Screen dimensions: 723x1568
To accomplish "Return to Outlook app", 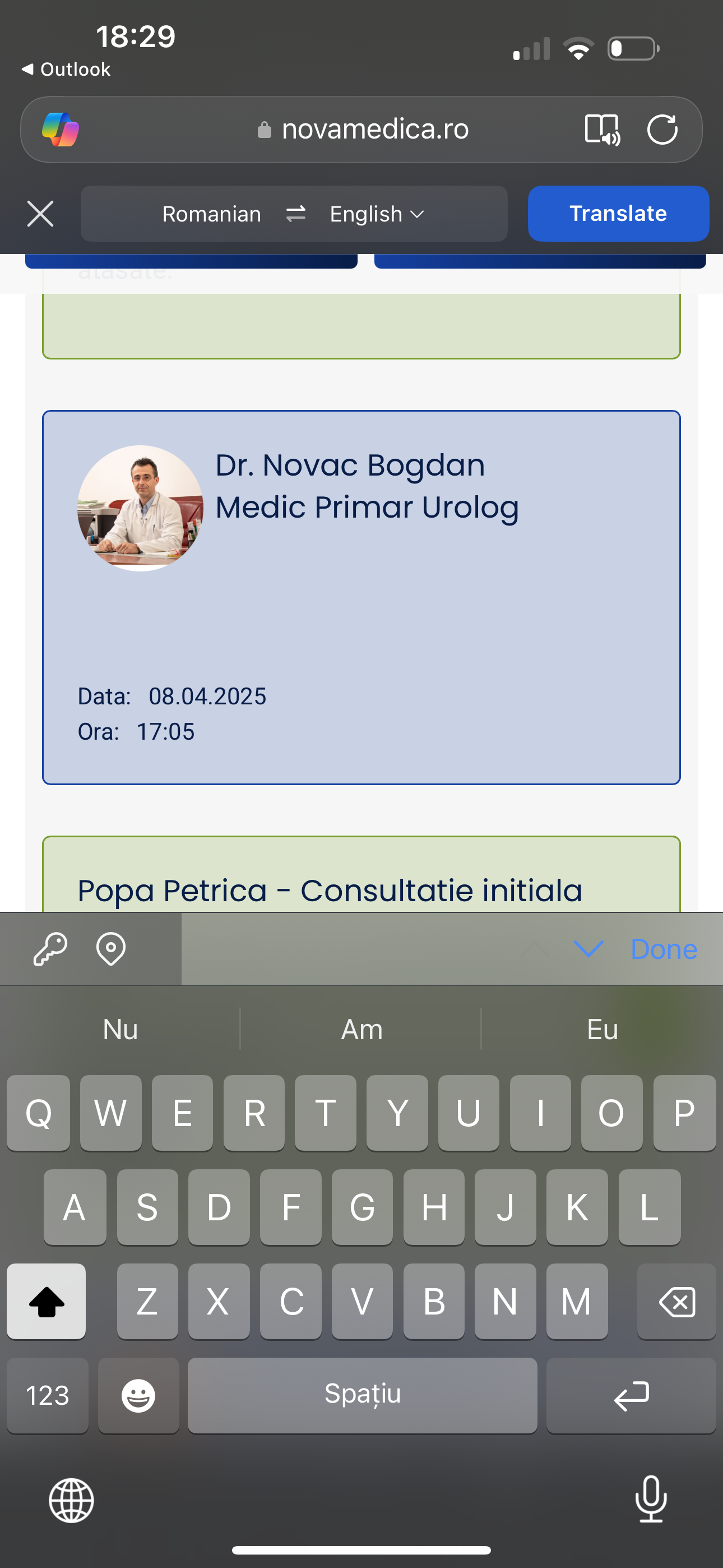I will 66,70.
